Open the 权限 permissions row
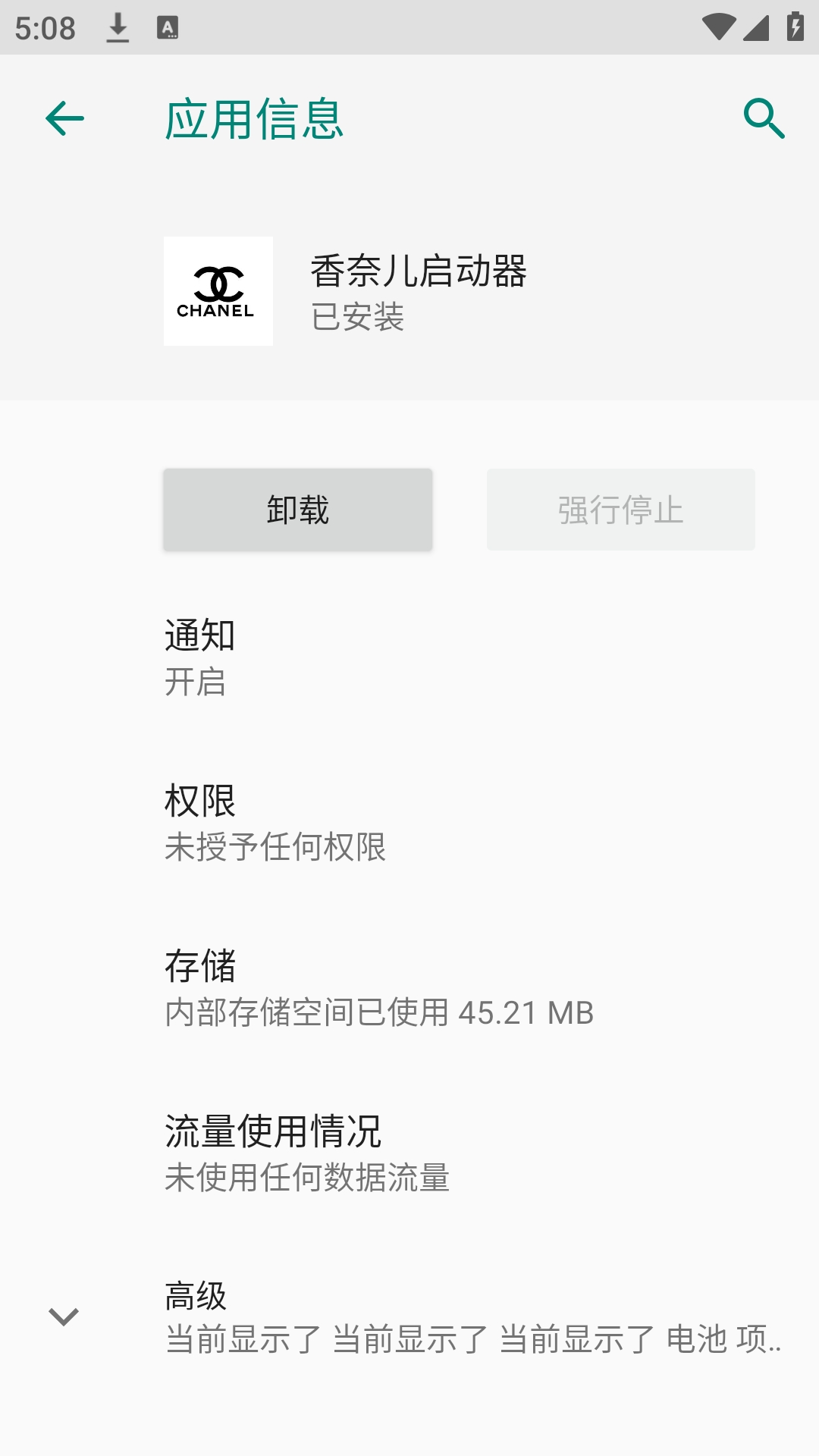The width and height of the screenshot is (819, 1456). pyautogui.click(x=409, y=823)
